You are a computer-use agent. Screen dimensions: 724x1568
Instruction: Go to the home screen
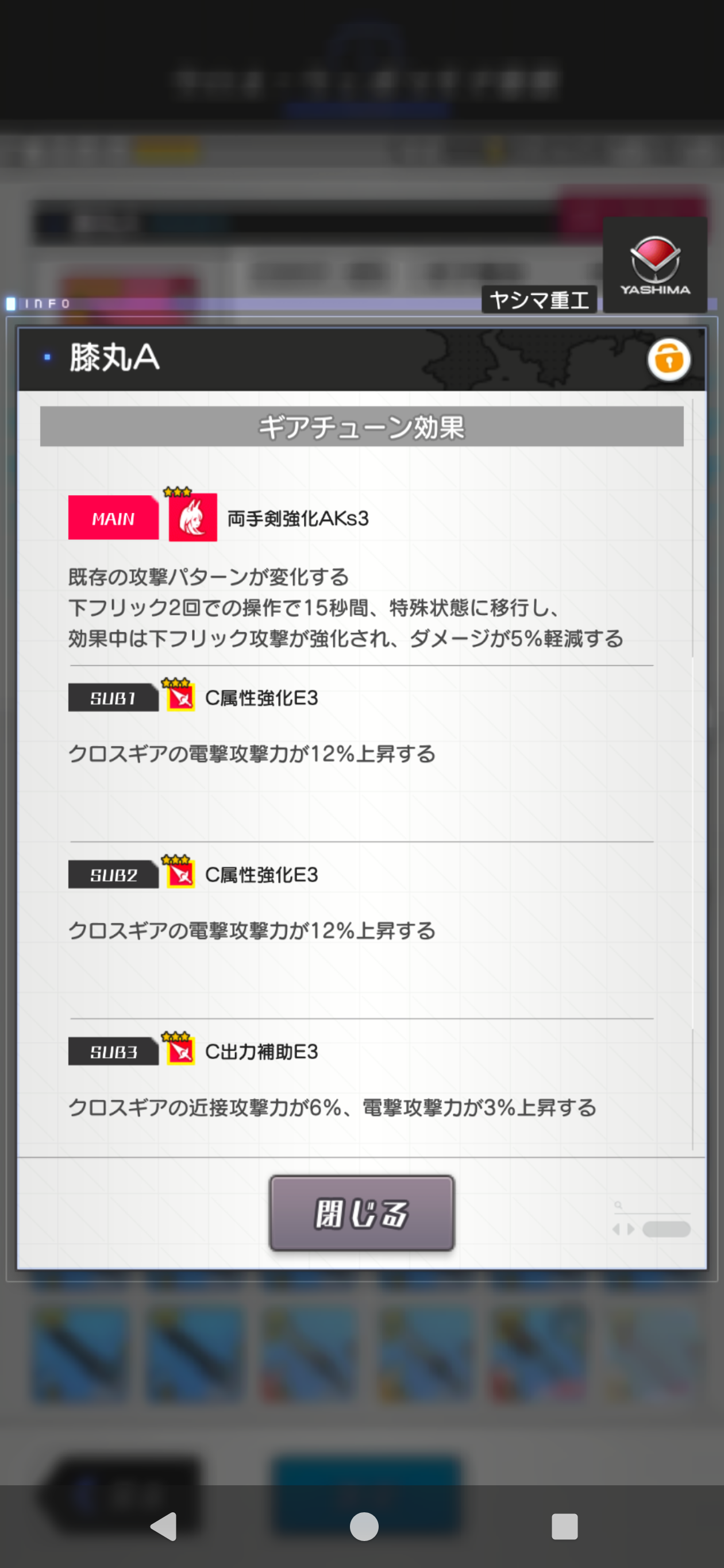coord(364,1526)
